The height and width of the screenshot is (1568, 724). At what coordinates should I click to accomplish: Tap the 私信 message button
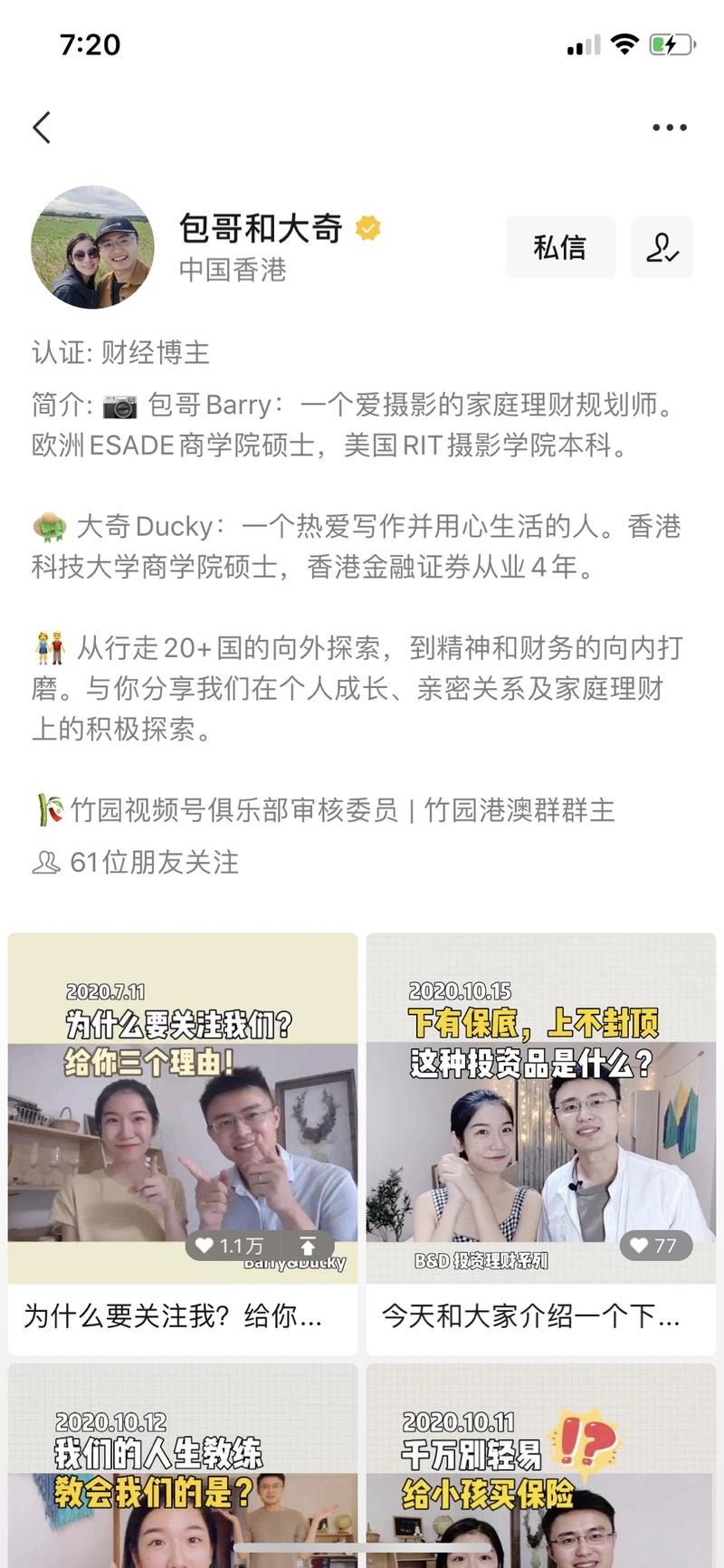point(560,248)
